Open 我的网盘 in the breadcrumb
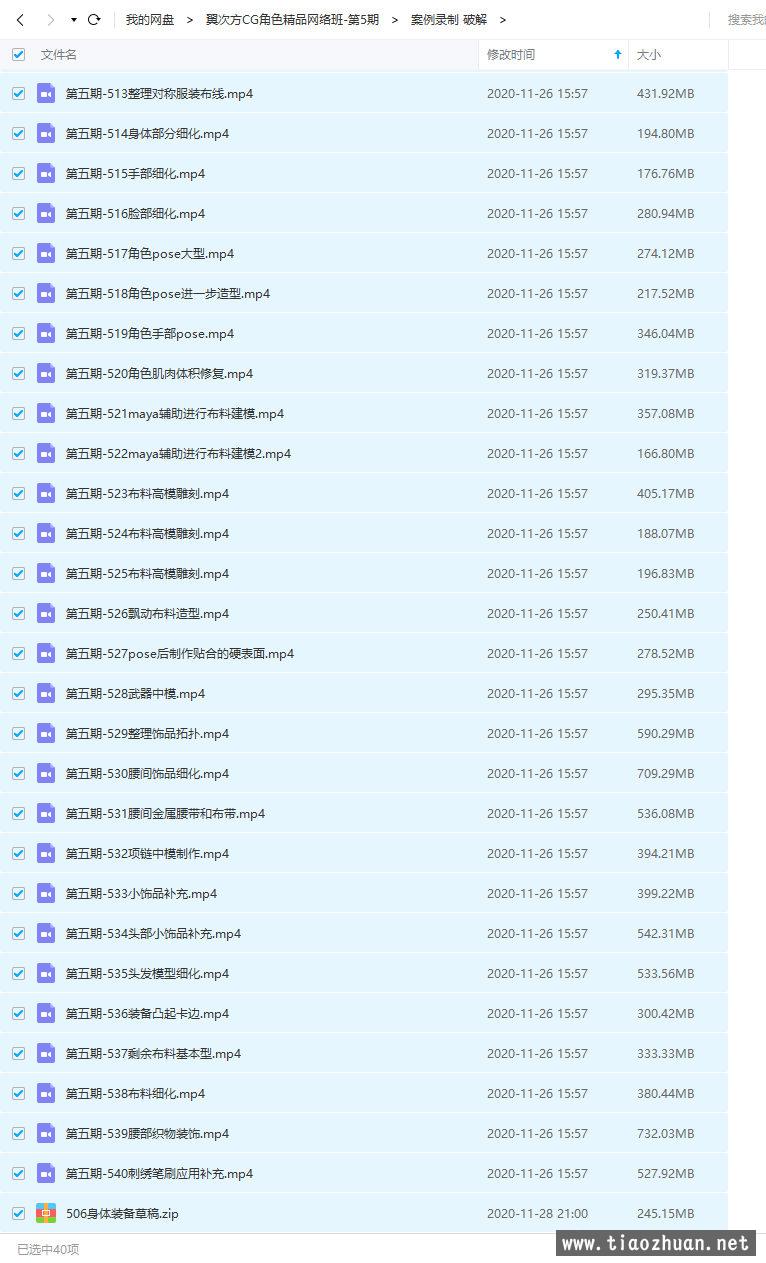The width and height of the screenshot is (766, 1263). pyautogui.click(x=150, y=20)
